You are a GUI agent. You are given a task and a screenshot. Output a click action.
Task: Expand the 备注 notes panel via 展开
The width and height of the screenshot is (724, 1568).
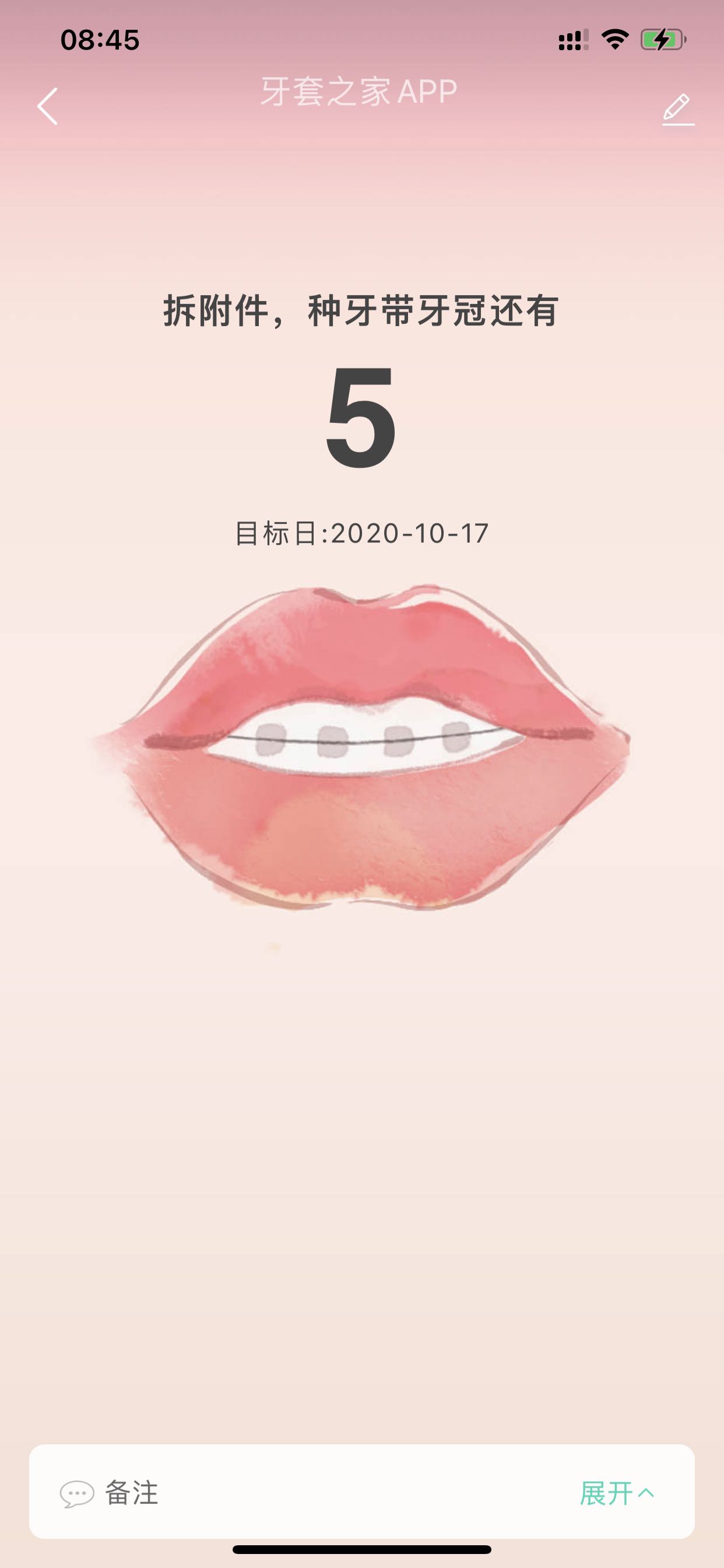(x=616, y=1493)
